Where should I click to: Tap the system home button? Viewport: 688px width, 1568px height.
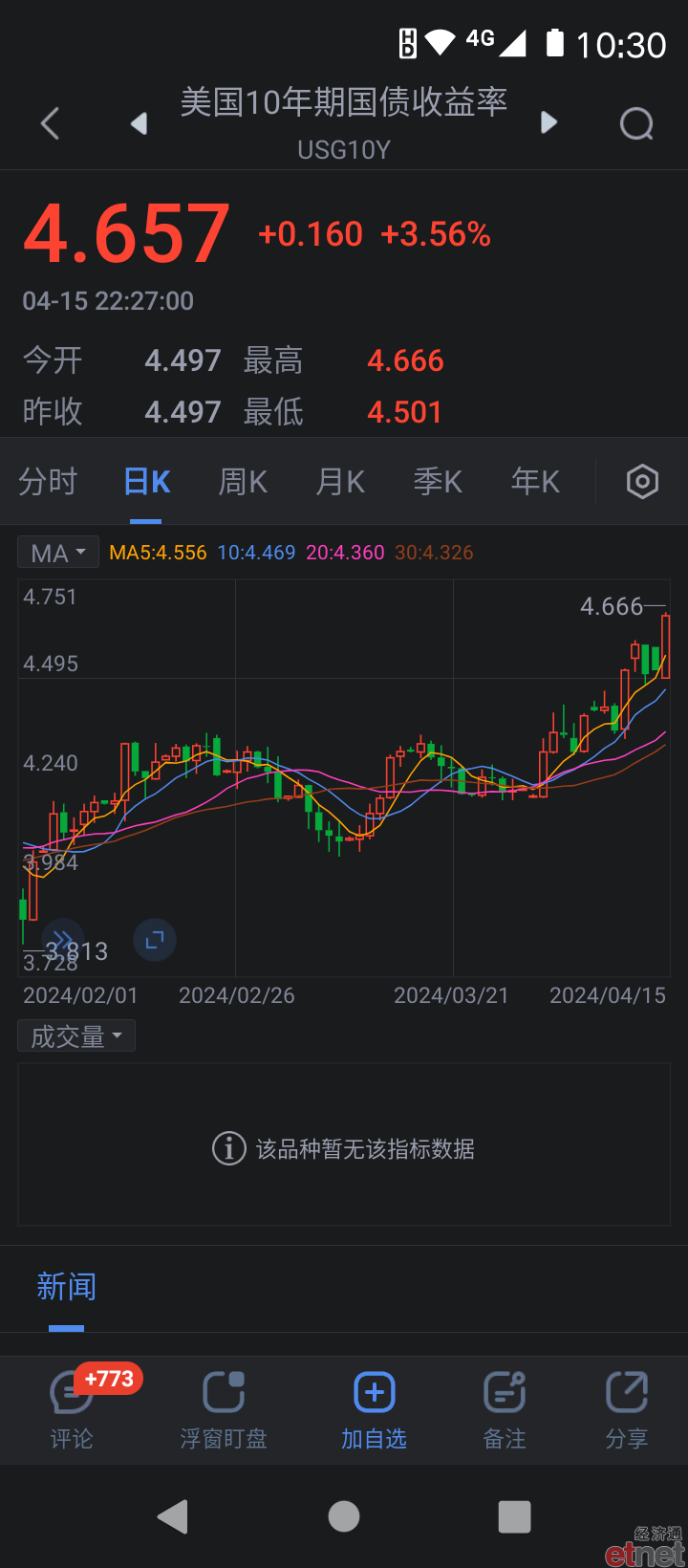[x=344, y=1516]
